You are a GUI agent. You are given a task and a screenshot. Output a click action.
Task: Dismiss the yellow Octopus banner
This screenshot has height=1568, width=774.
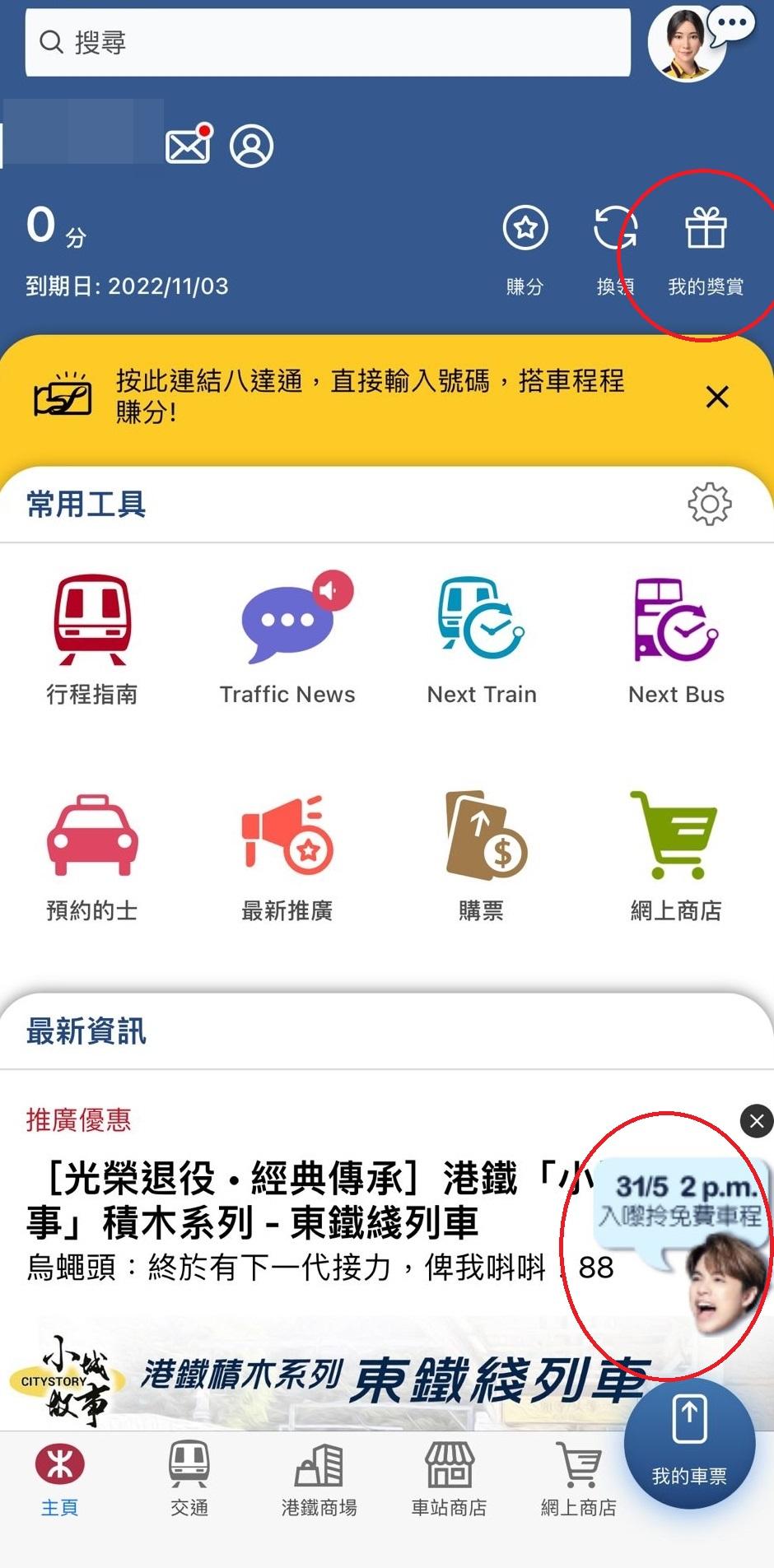point(717,398)
